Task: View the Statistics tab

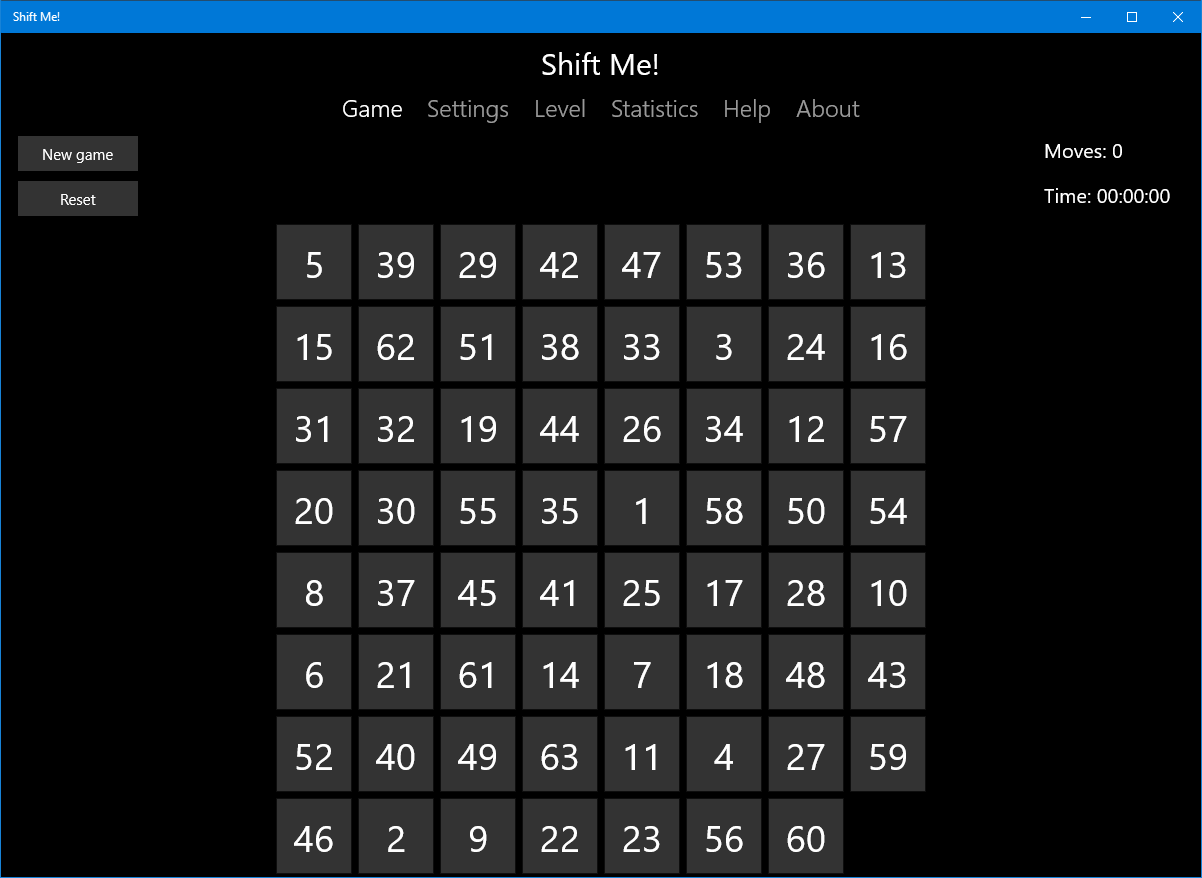Action: click(654, 109)
